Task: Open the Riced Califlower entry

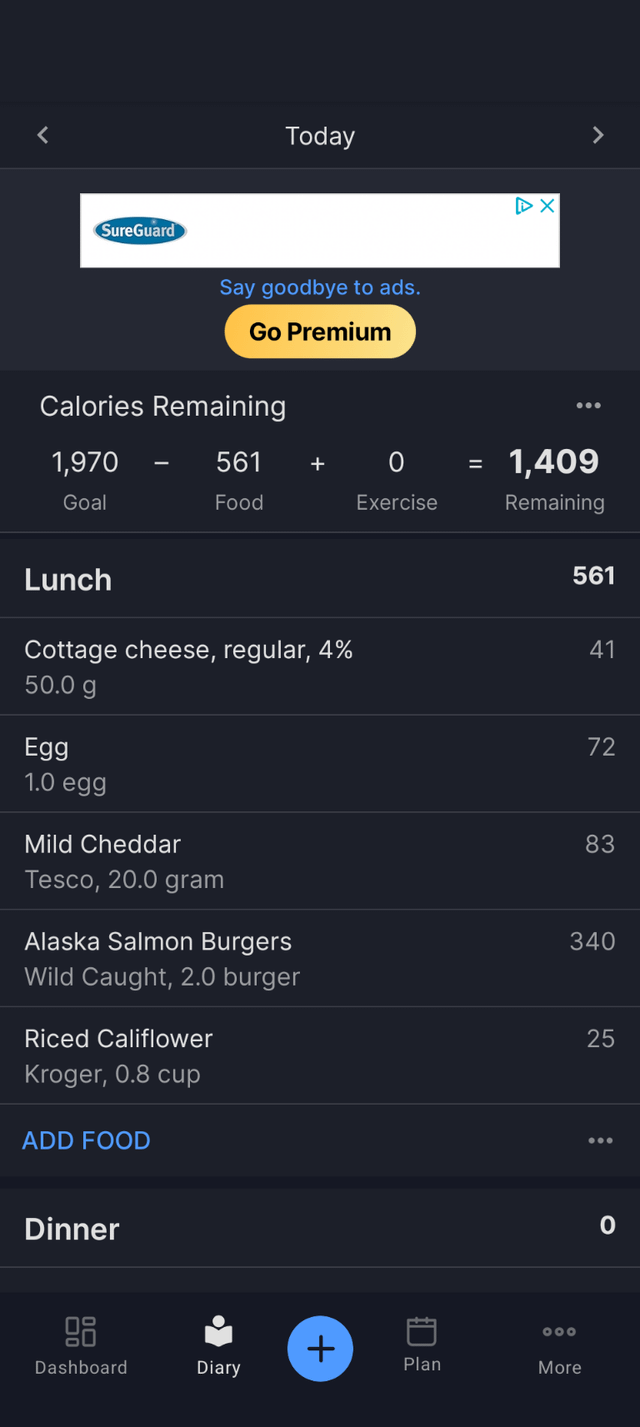Action: coord(320,1055)
